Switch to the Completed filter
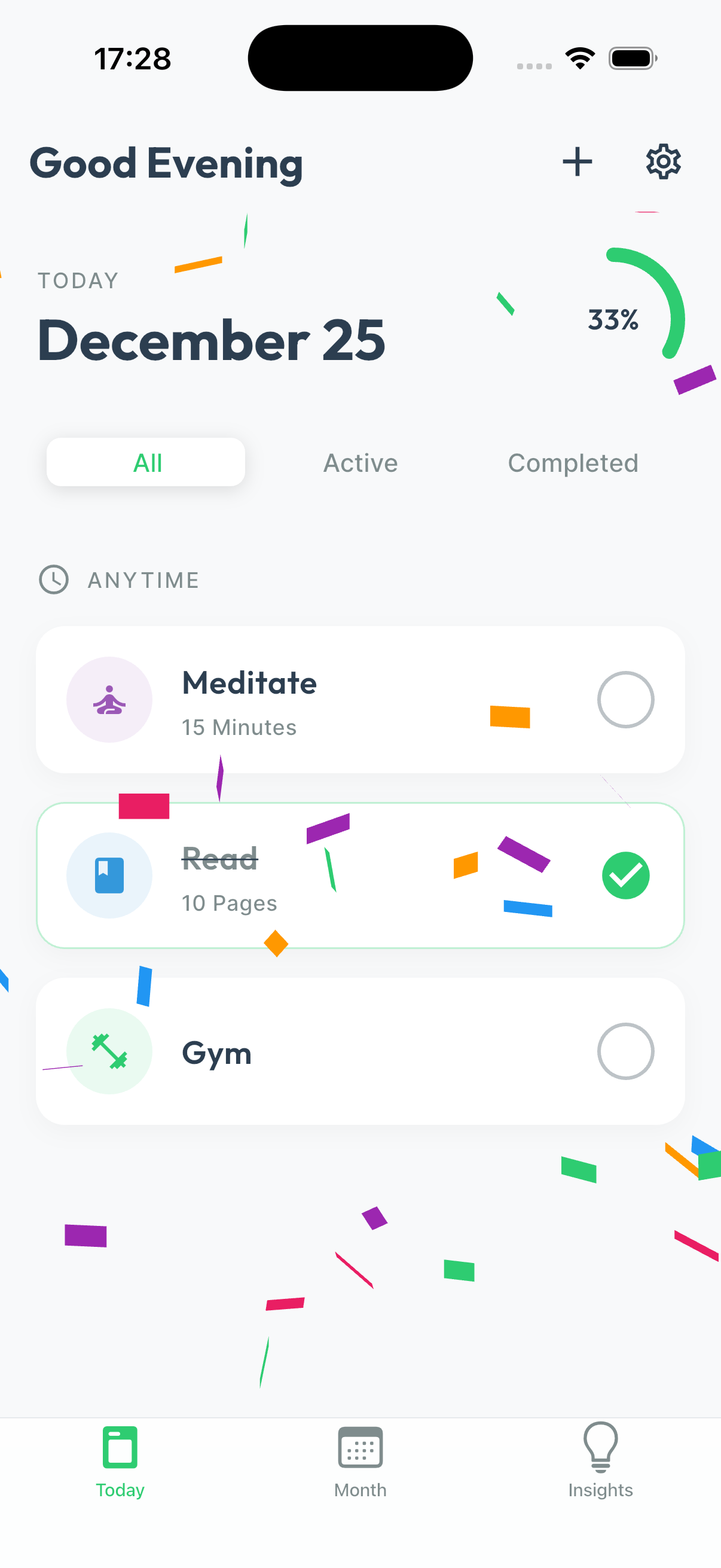Screen dimensions: 721x1568 573,463
